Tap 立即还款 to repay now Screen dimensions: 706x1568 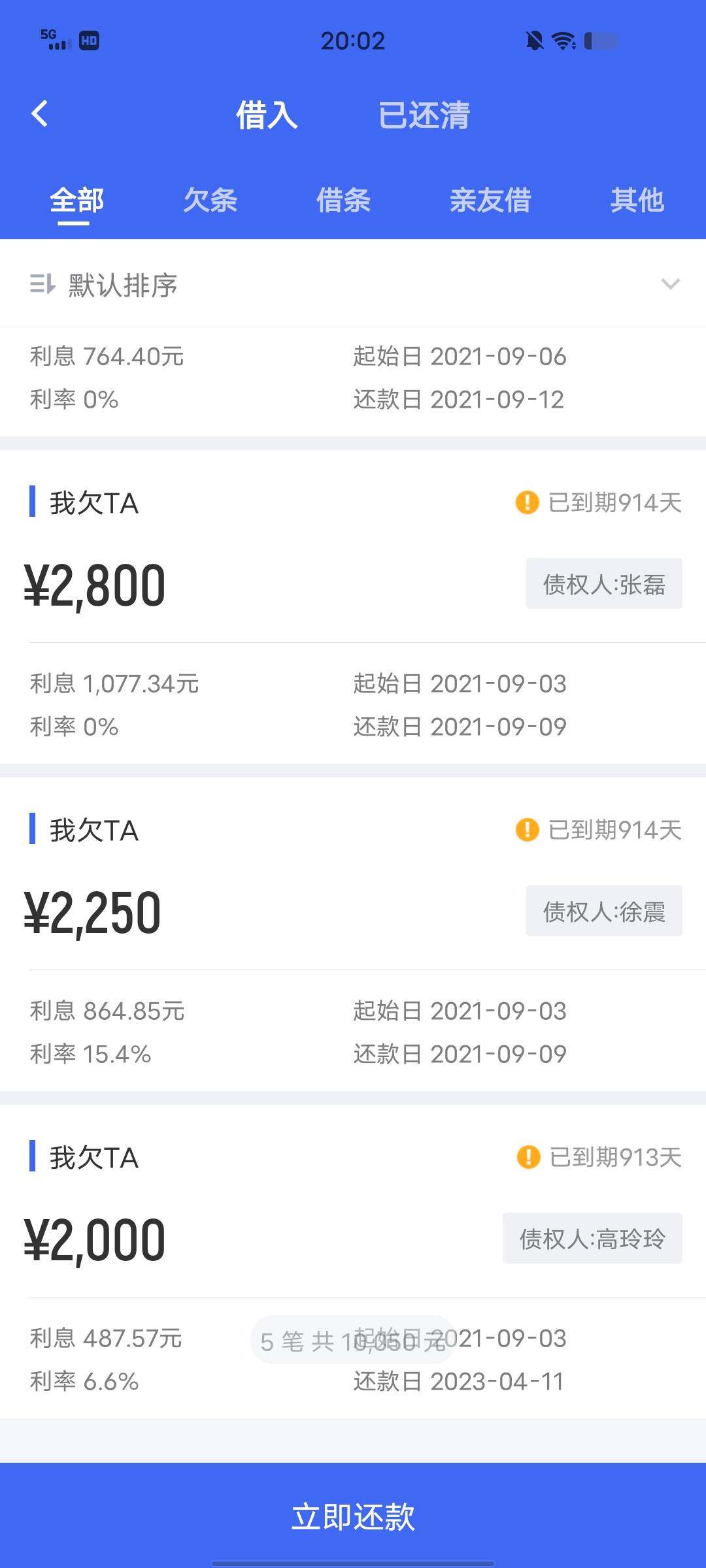pyautogui.click(x=353, y=1516)
